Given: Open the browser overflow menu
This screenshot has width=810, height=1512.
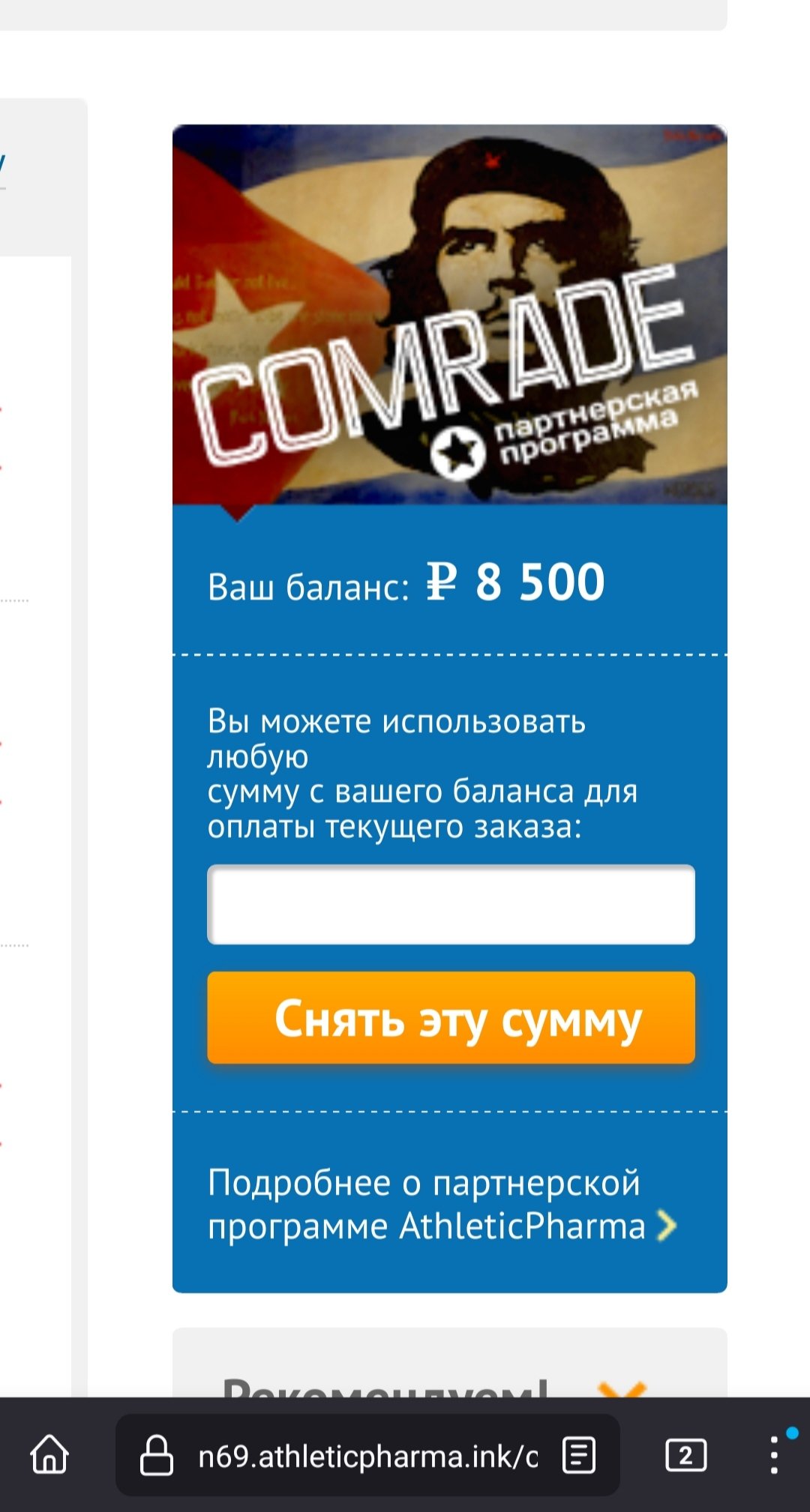Looking at the screenshot, I should pyautogui.click(x=774, y=1455).
